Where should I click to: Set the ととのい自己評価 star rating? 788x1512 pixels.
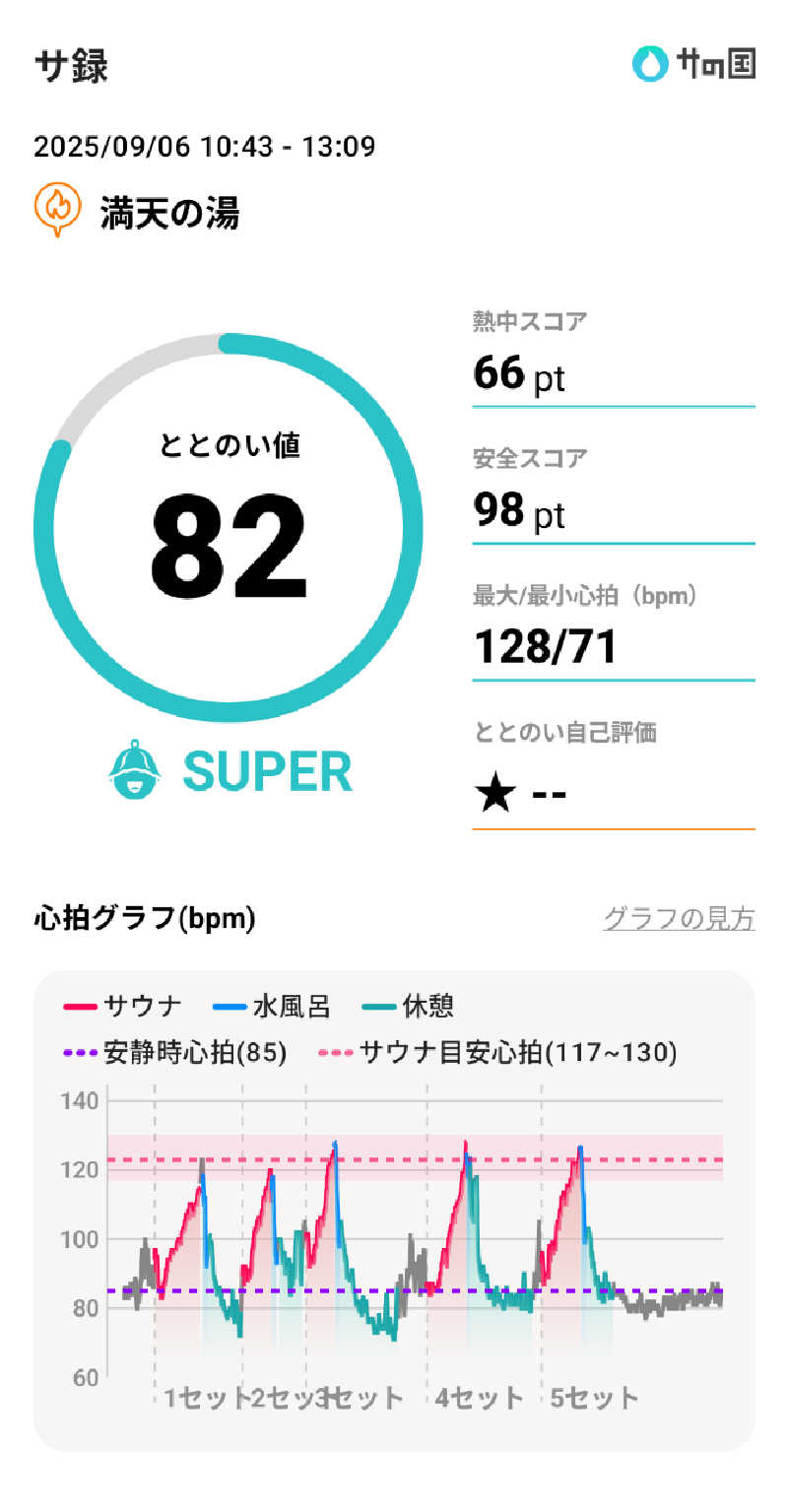(494, 792)
